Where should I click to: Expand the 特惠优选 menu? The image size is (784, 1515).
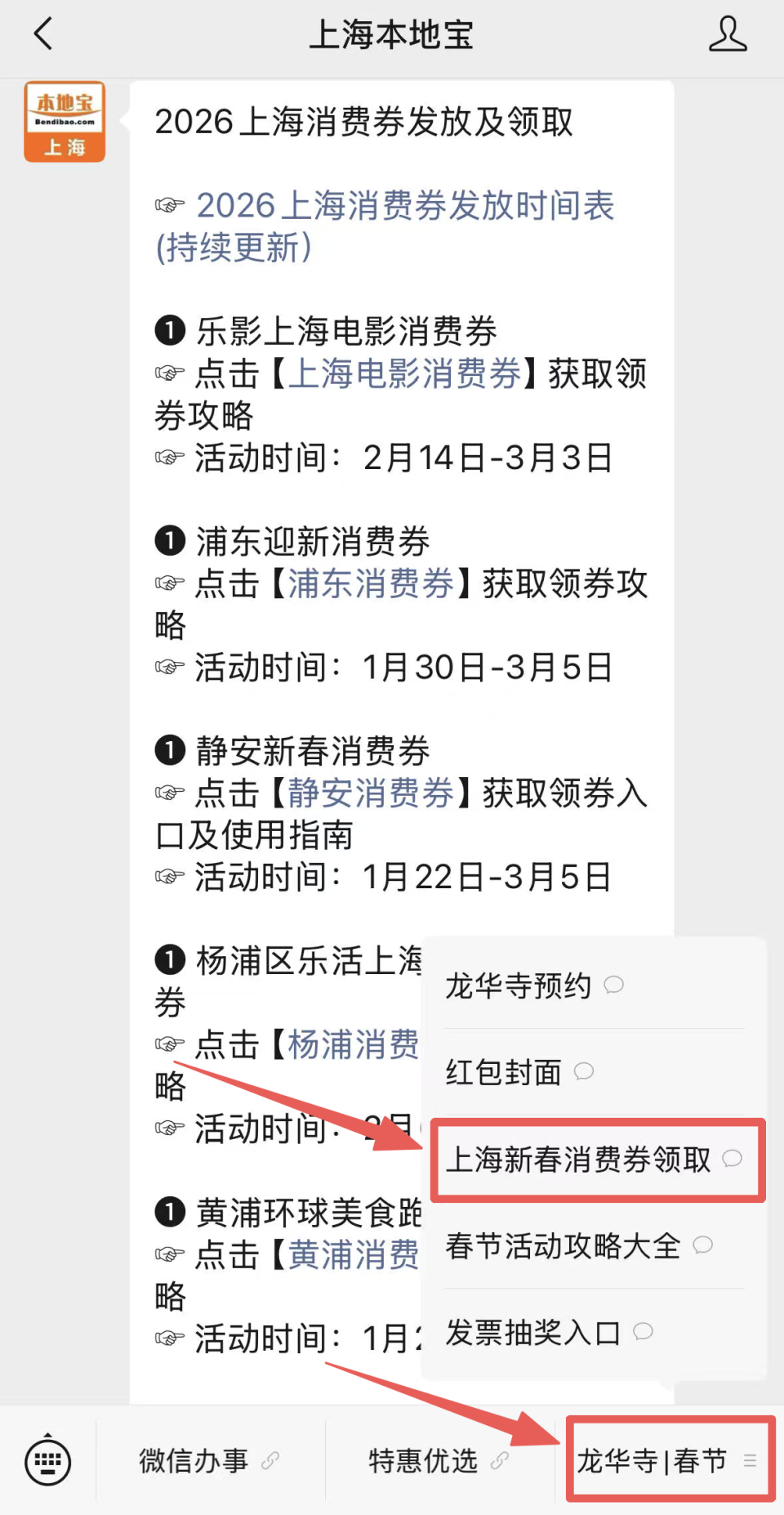(x=421, y=1461)
